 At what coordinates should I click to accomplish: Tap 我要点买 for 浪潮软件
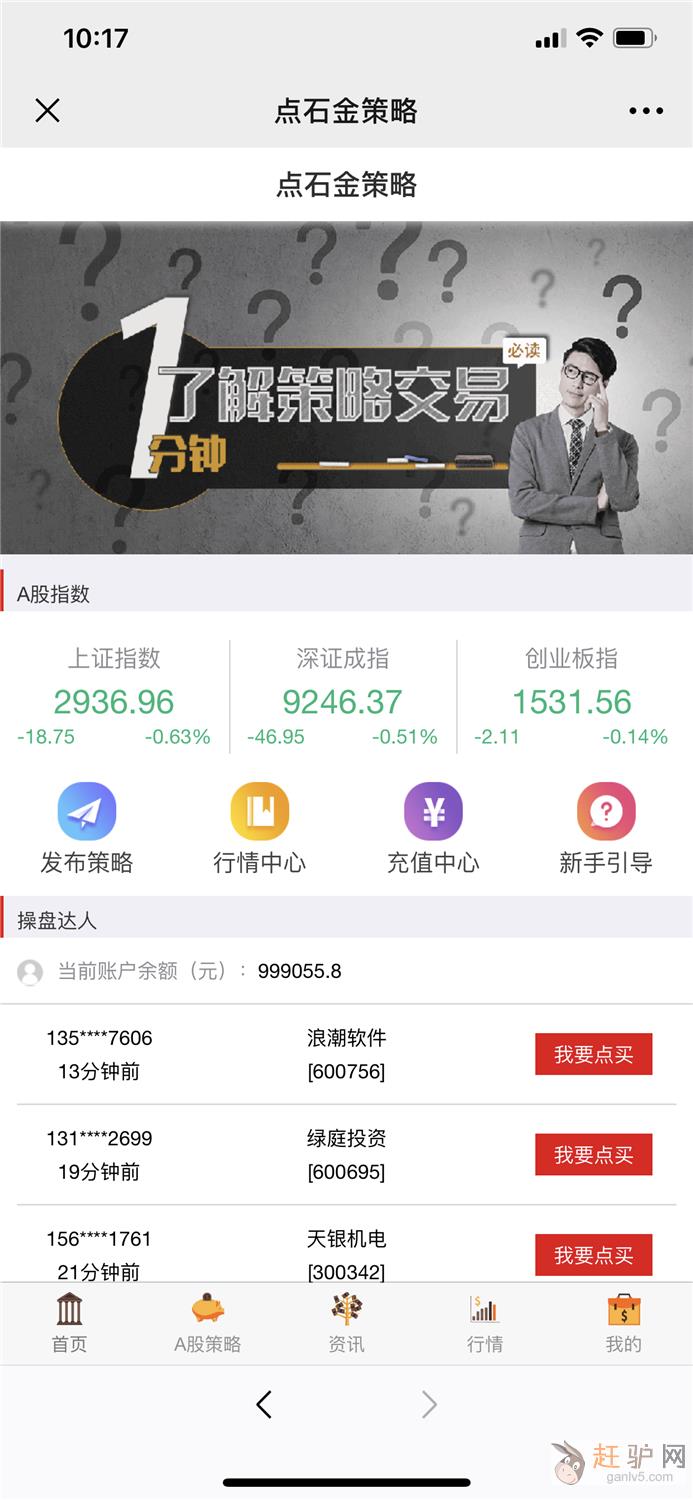click(593, 1055)
